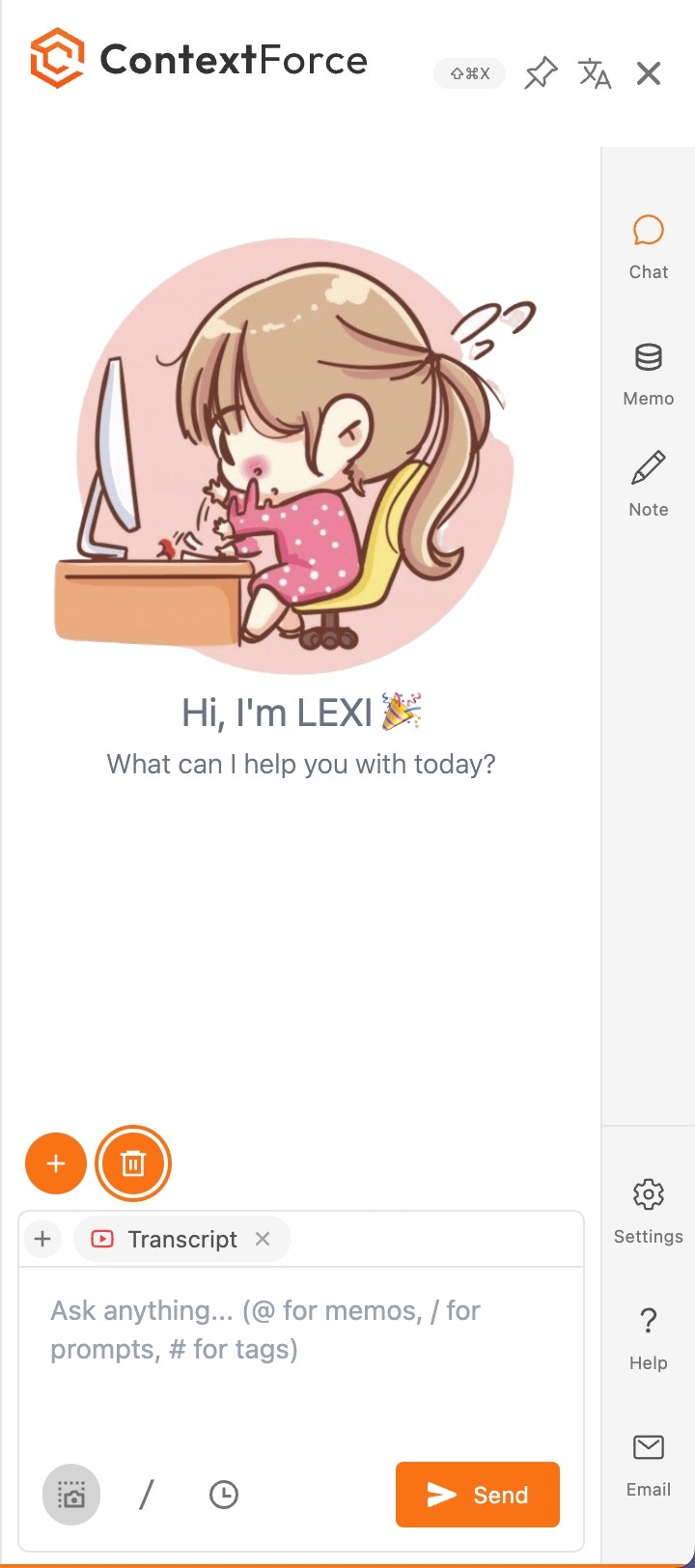Remove the Transcript chip
695x1568 pixels.
click(x=263, y=1239)
